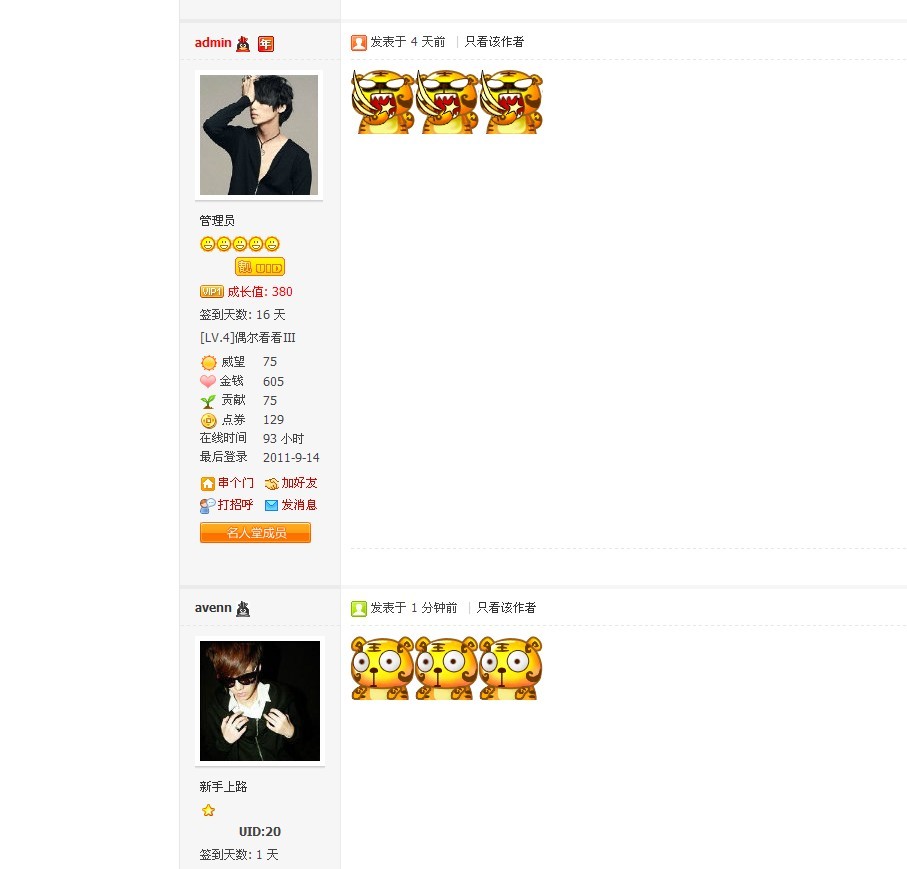Open admin's avatar profile picture
This screenshot has width=907, height=869.
[259, 135]
